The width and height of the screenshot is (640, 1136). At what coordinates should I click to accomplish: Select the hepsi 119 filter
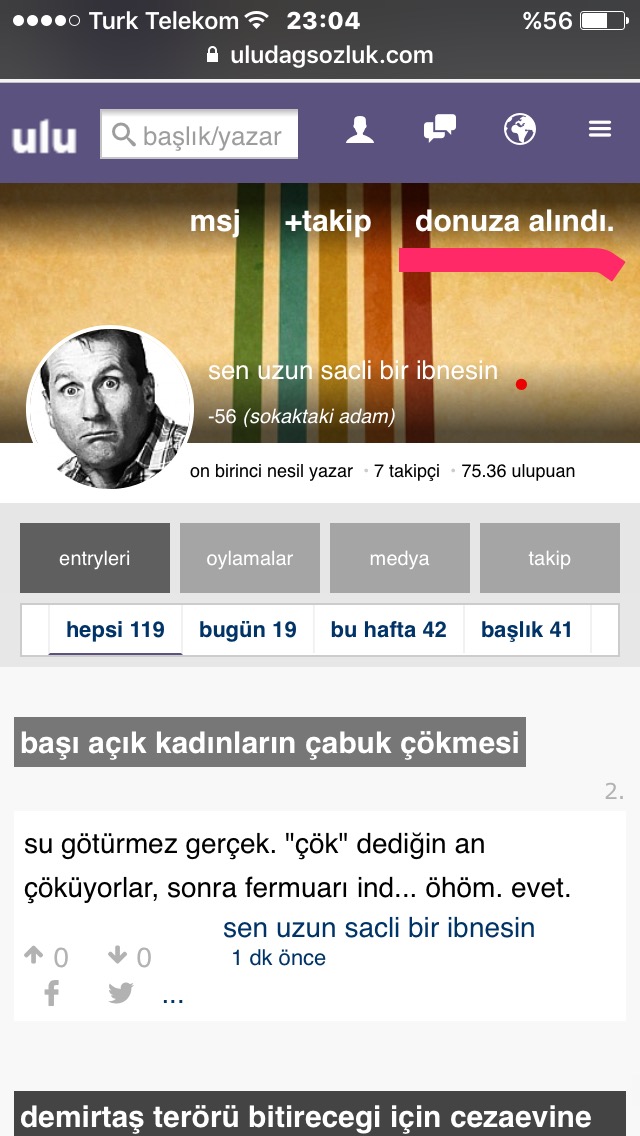coord(115,630)
